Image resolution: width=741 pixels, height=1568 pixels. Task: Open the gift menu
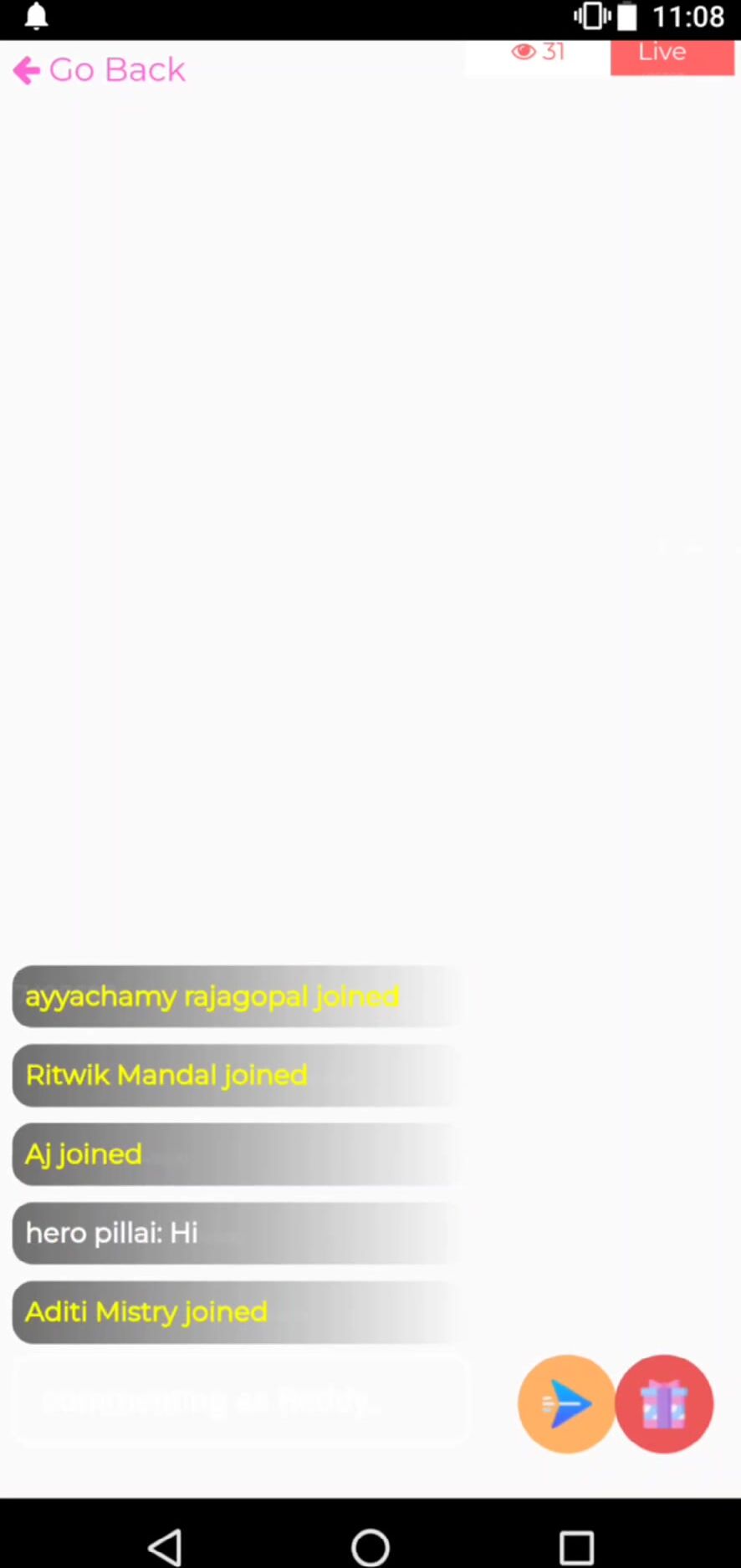[x=663, y=1404]
